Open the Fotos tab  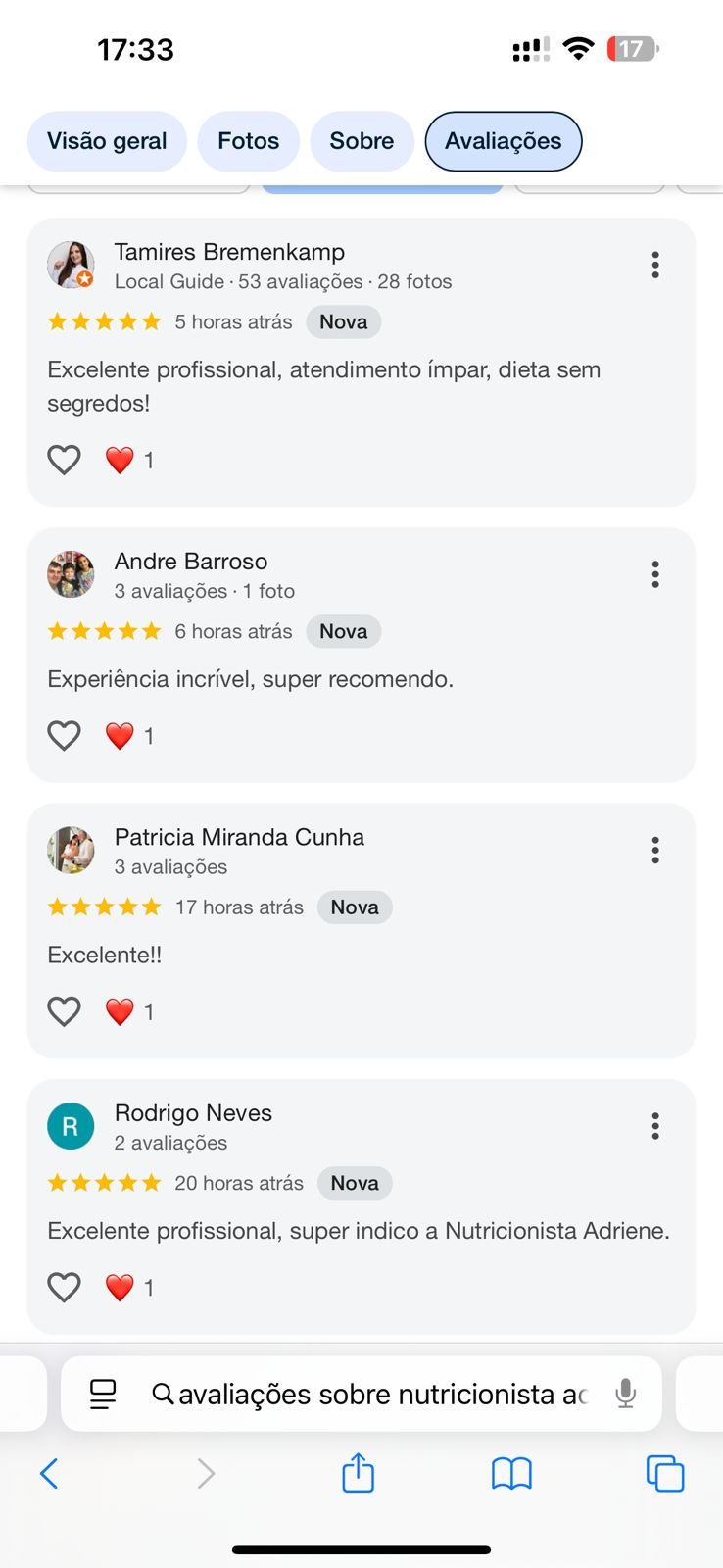248,141
